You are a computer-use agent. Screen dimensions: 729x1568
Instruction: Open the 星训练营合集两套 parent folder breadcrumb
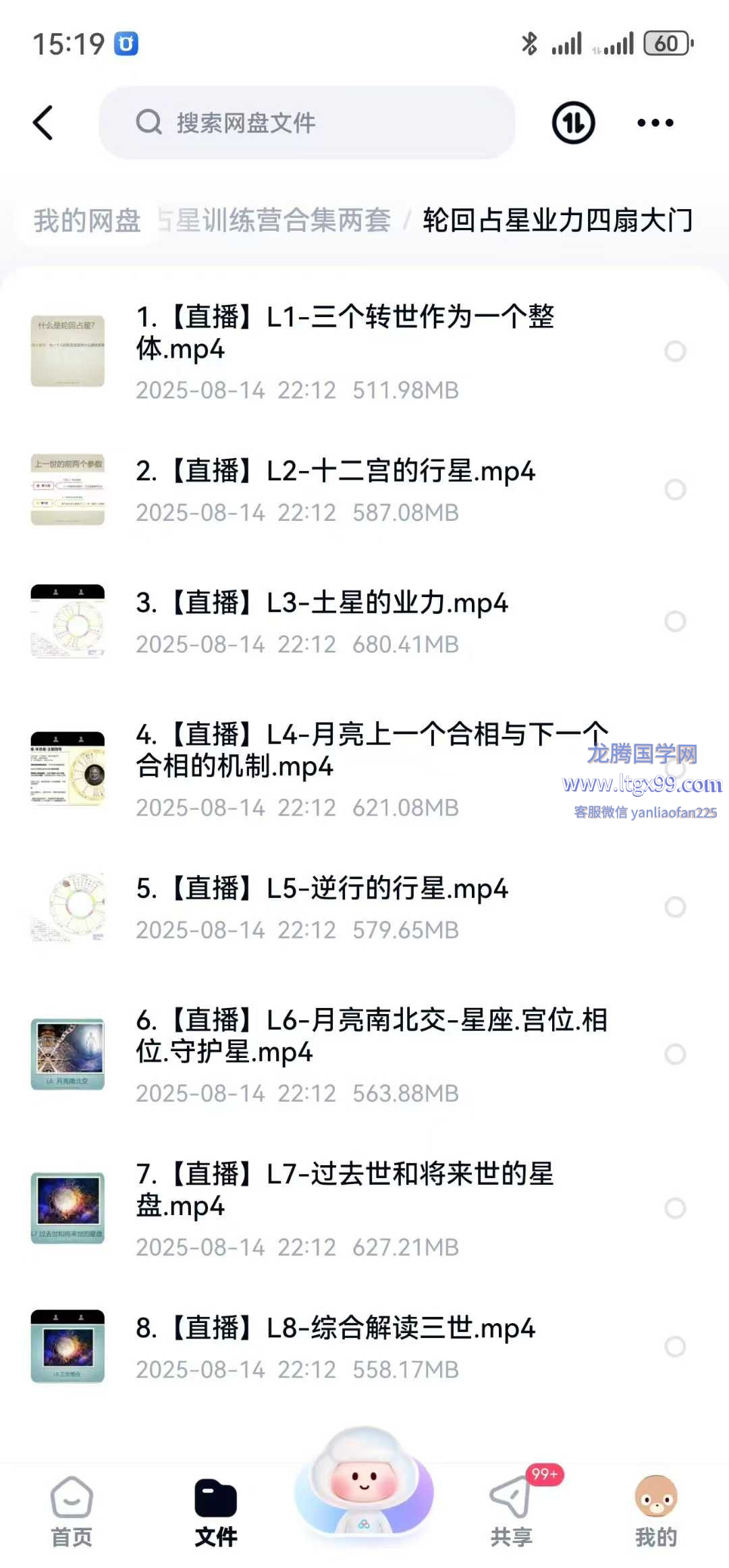(277, 221)
